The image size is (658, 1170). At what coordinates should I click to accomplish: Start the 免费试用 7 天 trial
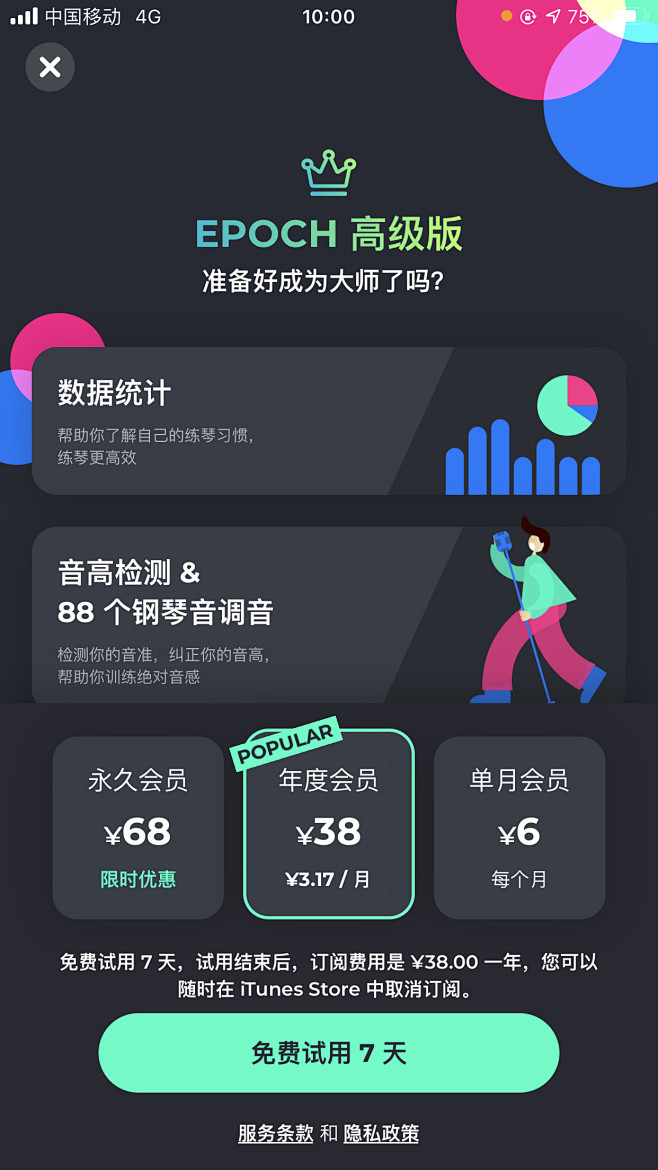coord(329,1053)
